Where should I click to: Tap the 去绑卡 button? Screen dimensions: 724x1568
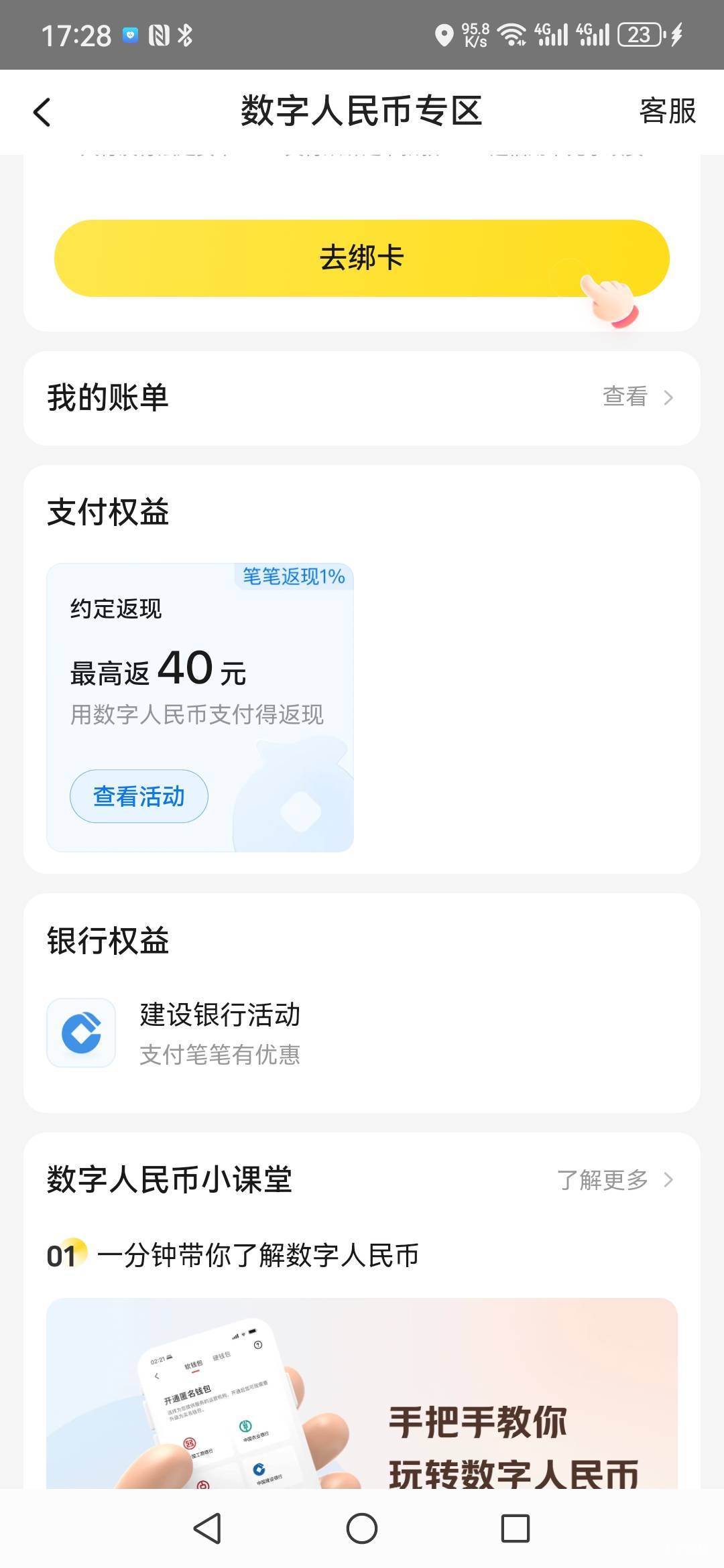(x=361, y=258)
